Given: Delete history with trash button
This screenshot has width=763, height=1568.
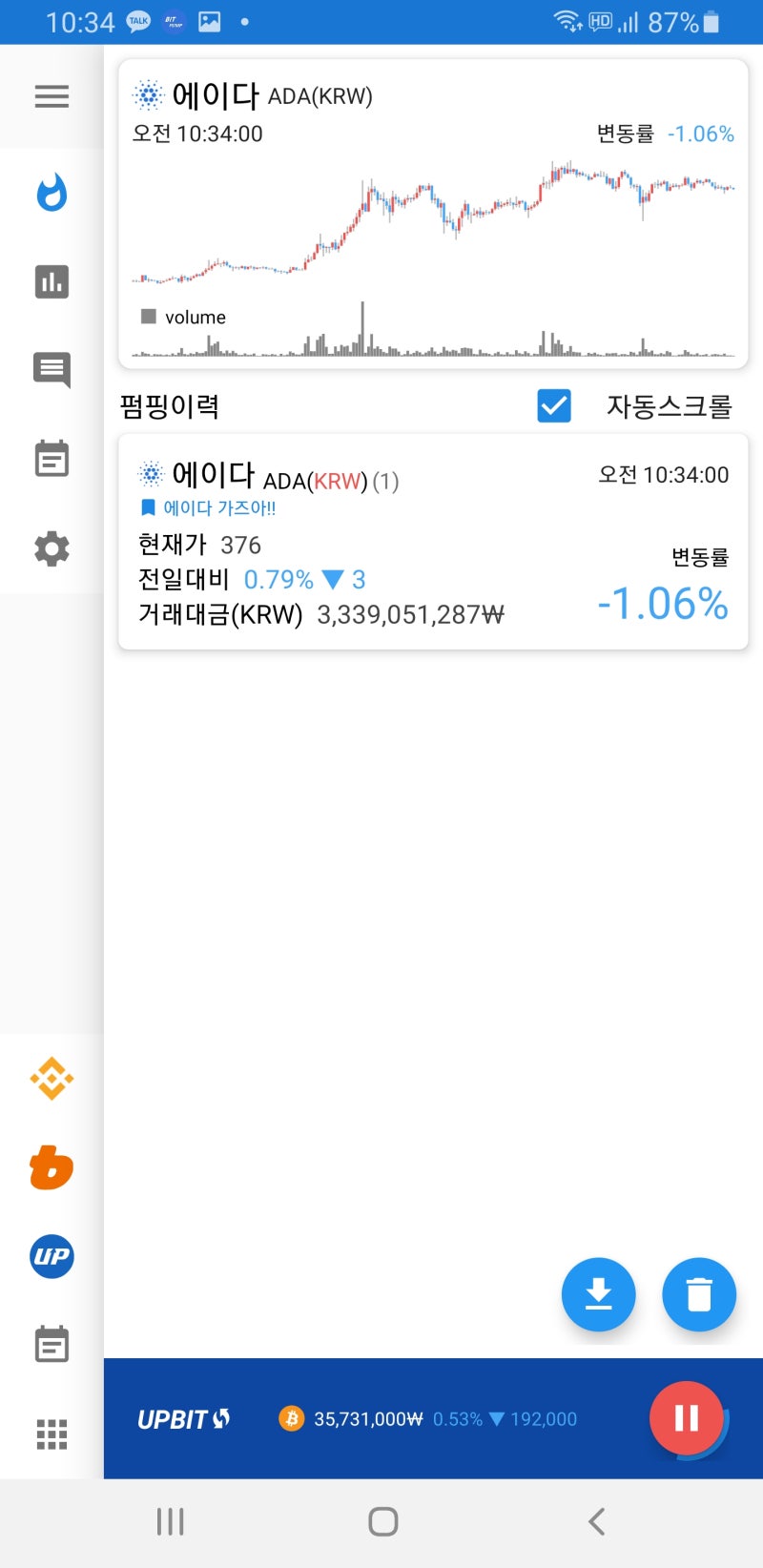Looking at the screenshot, I should pyautogui.click(x=698, y=1294).
